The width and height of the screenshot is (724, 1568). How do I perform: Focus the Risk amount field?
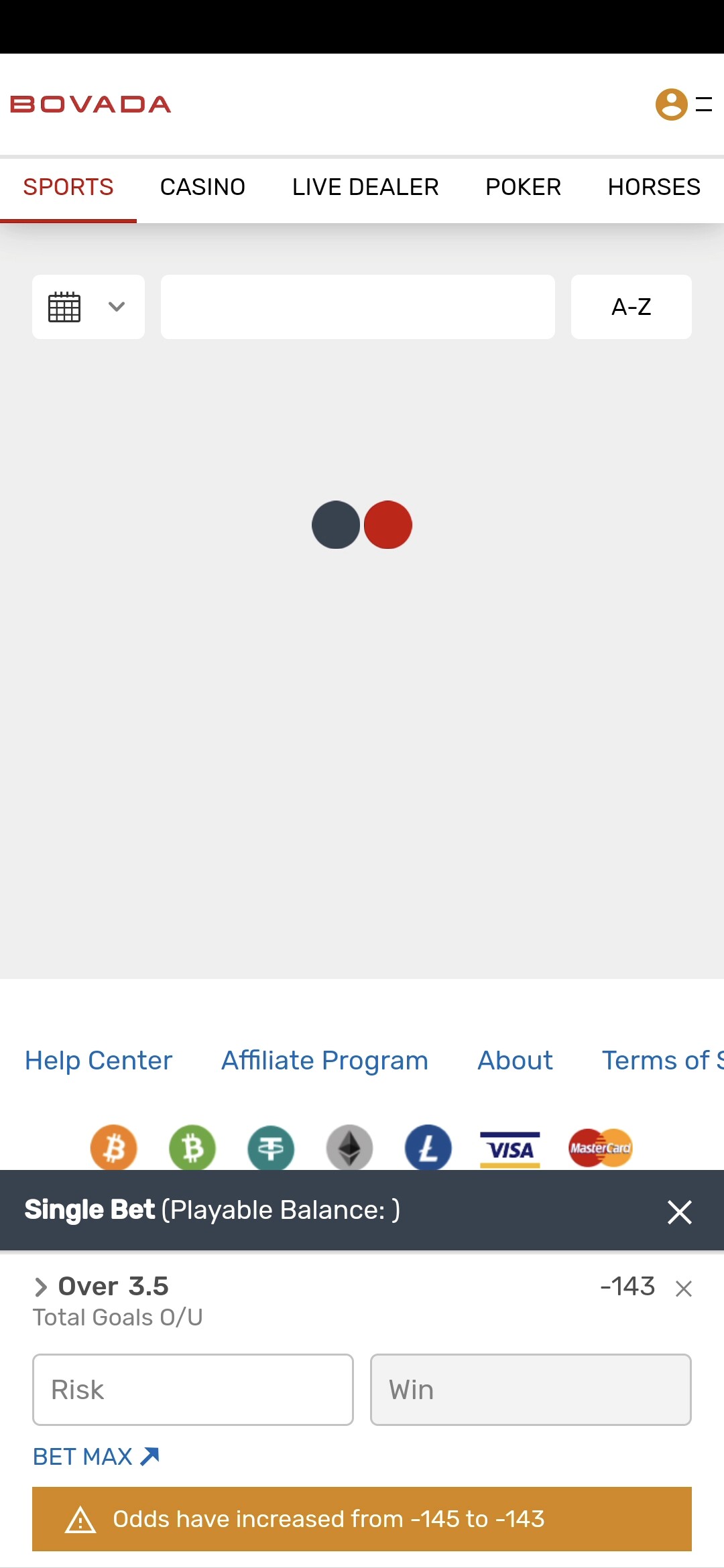(193, 1390)
